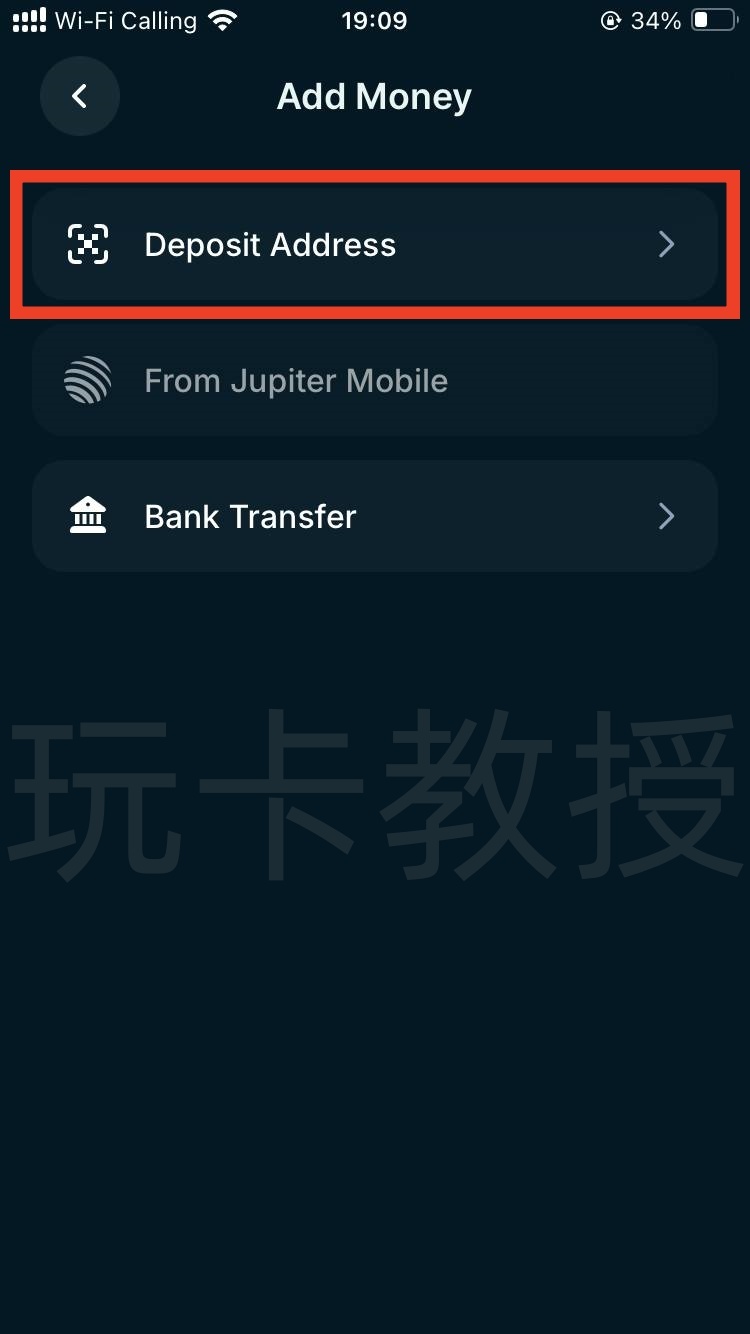Tap the bank building icon for Bank Transfer
This screenshot has height=1334, width=750.
tap(87, 516)
